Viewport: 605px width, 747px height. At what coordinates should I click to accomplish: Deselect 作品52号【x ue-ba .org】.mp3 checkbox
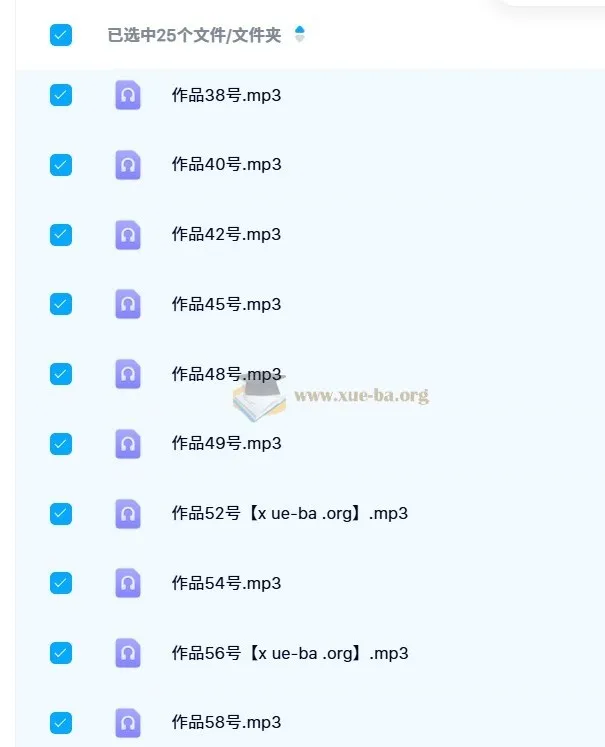(x=61, y=513)
